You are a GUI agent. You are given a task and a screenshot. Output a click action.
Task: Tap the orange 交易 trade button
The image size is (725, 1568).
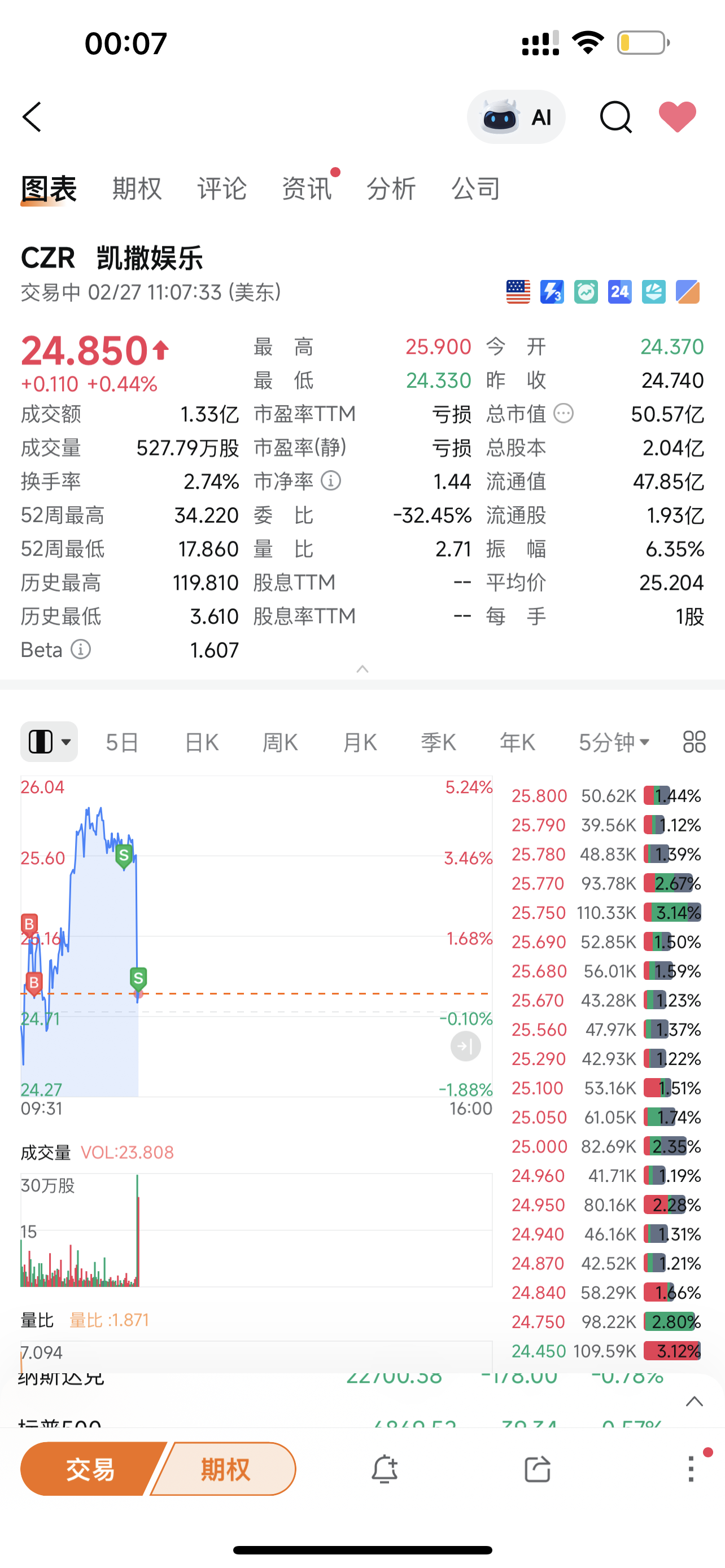pos(90,1469)
